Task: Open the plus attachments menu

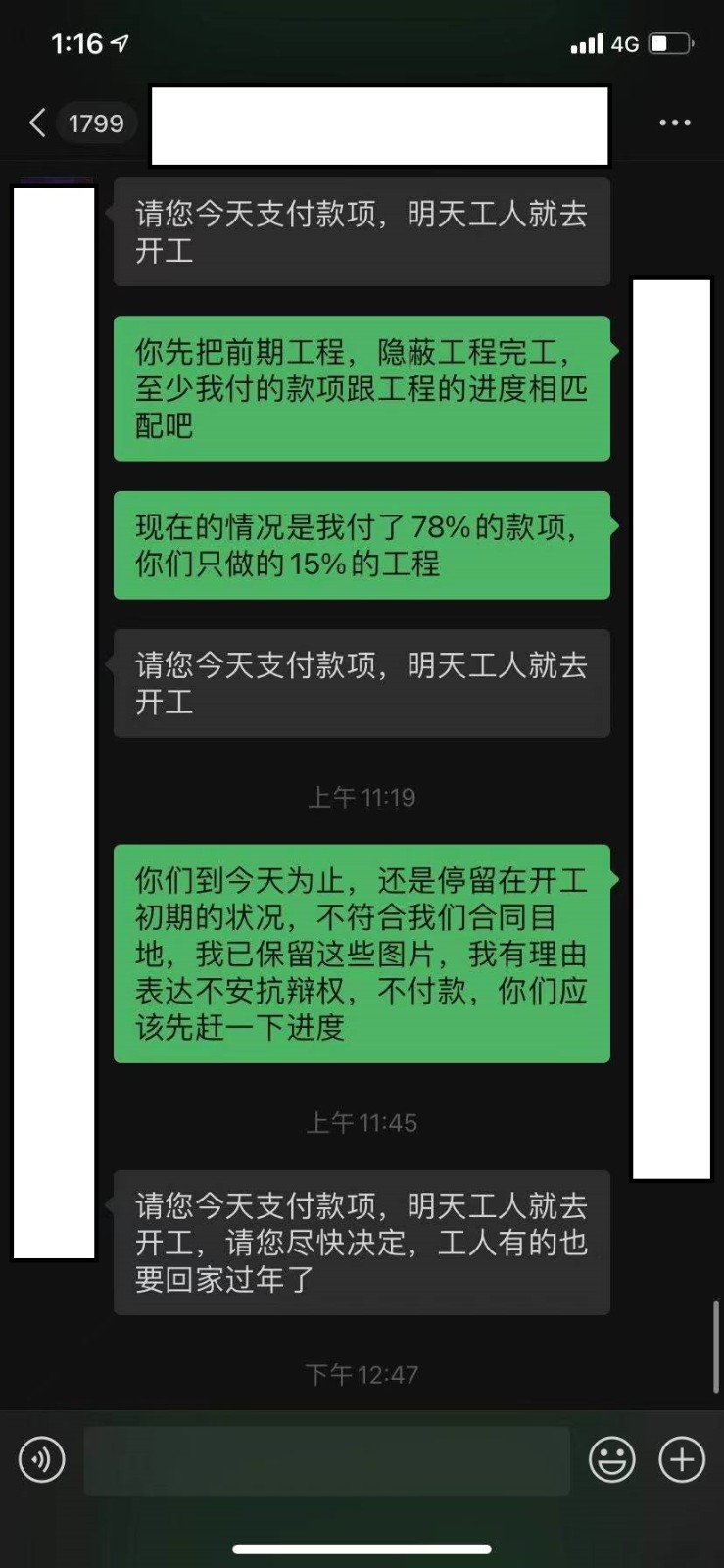Action: tap(682, 1460)
